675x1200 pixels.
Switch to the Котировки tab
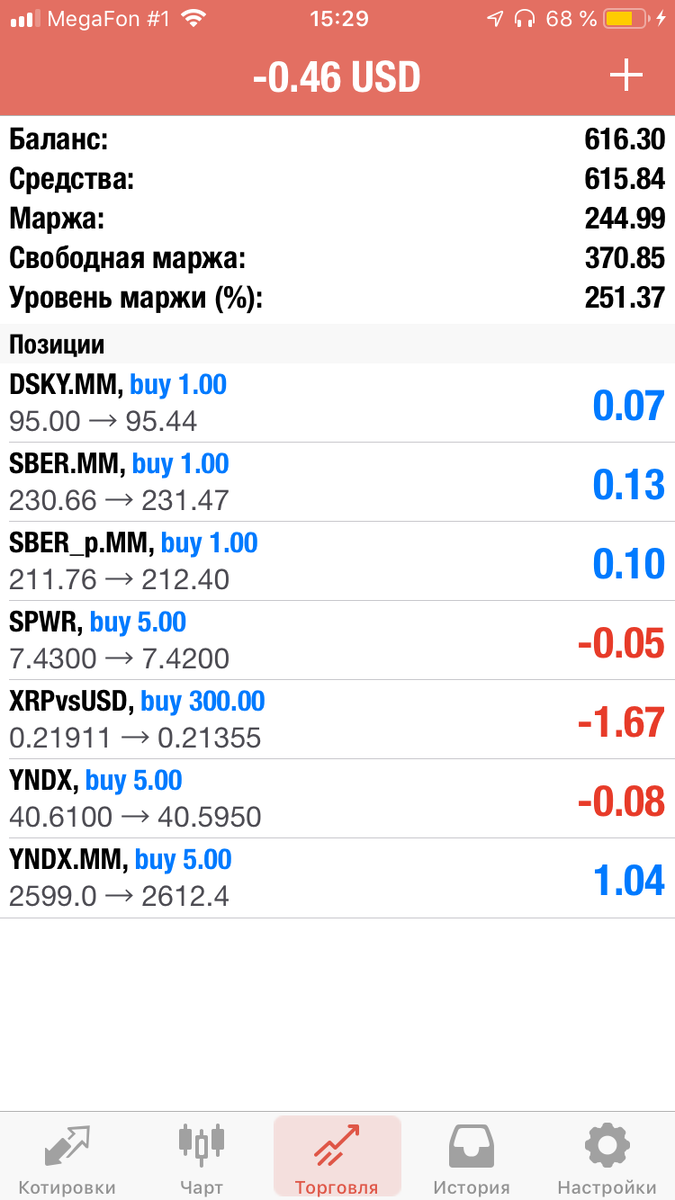coord(67,1158)
